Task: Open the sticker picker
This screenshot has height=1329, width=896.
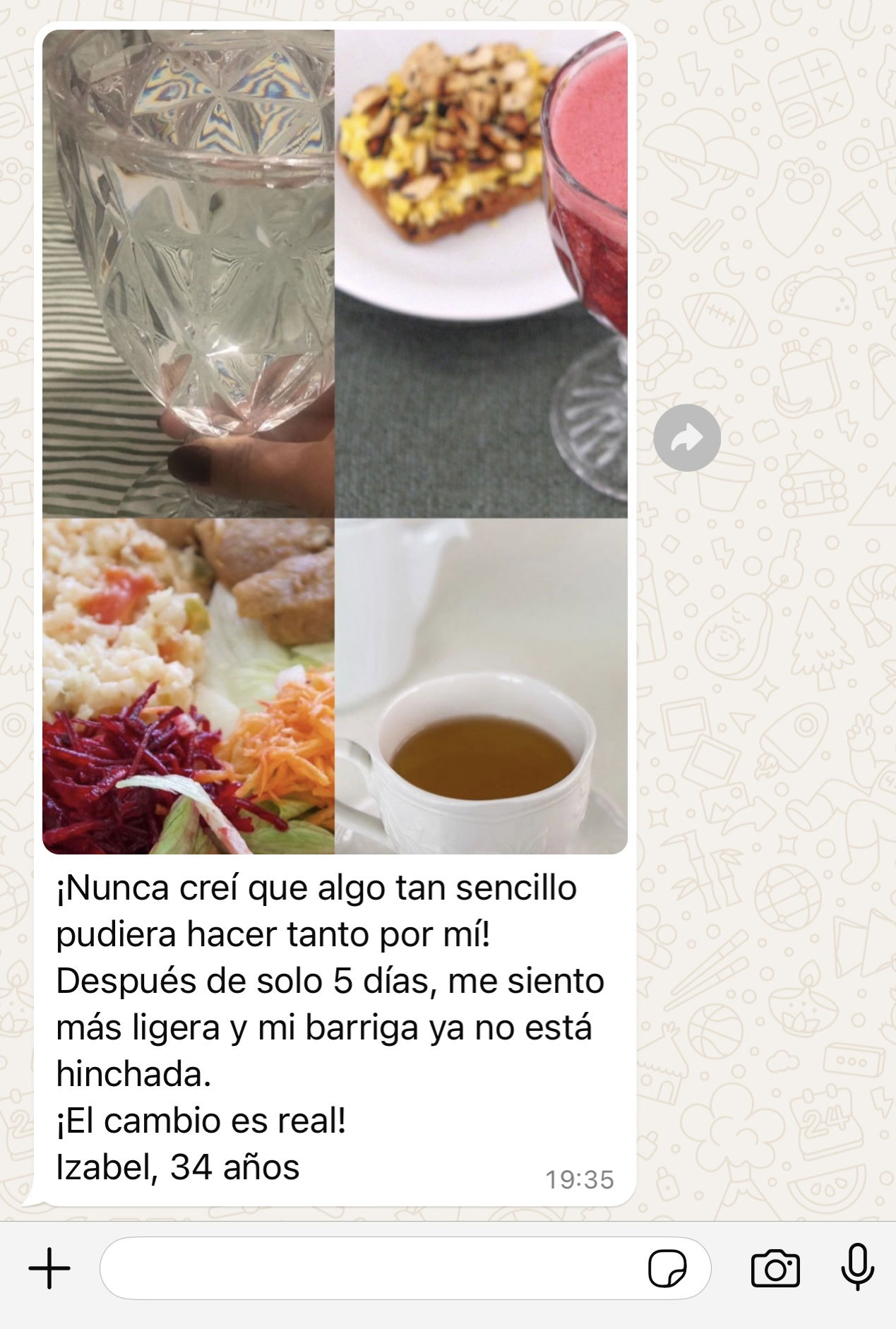Action: point(667,1268)
